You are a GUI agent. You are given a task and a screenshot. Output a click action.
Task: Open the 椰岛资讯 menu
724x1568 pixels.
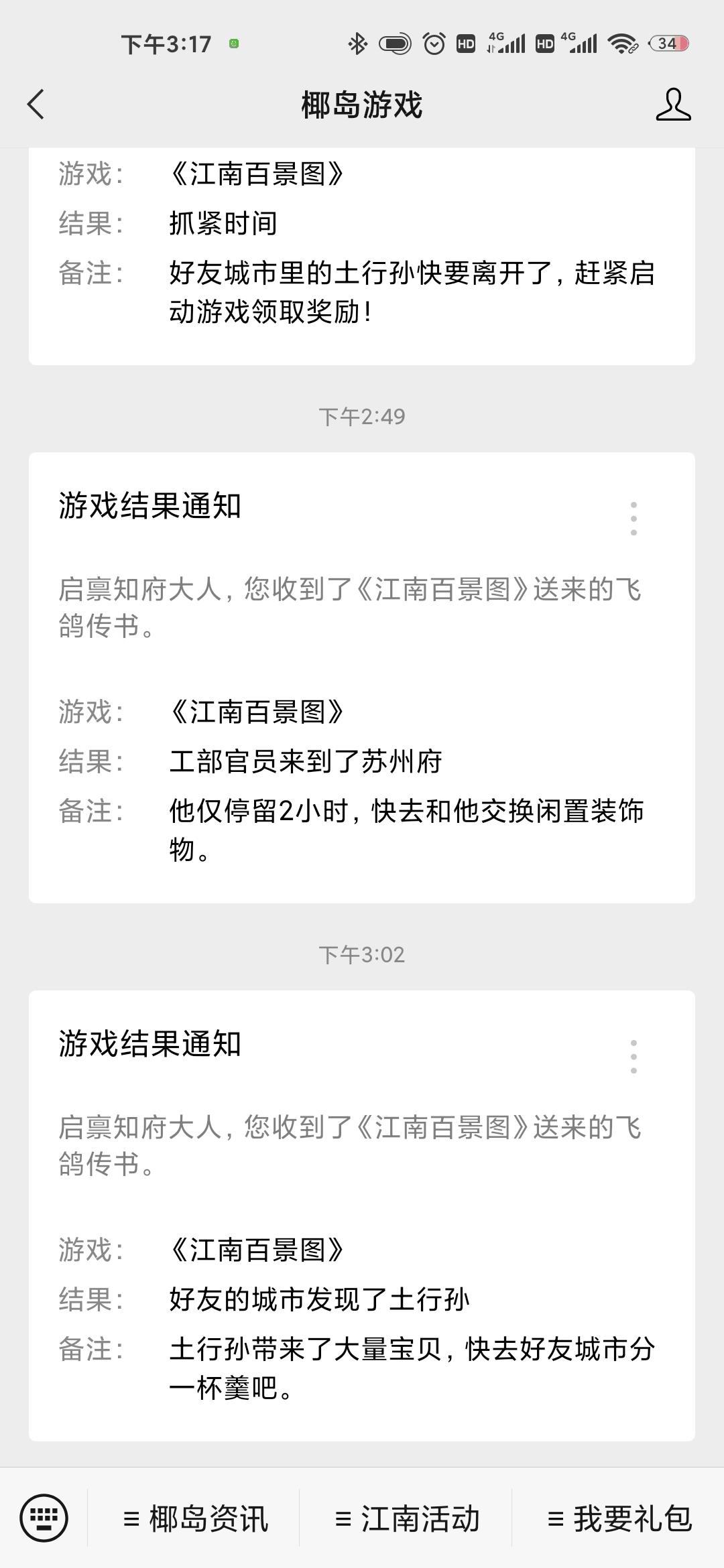pyautogui.click(x=195, y=1518)
